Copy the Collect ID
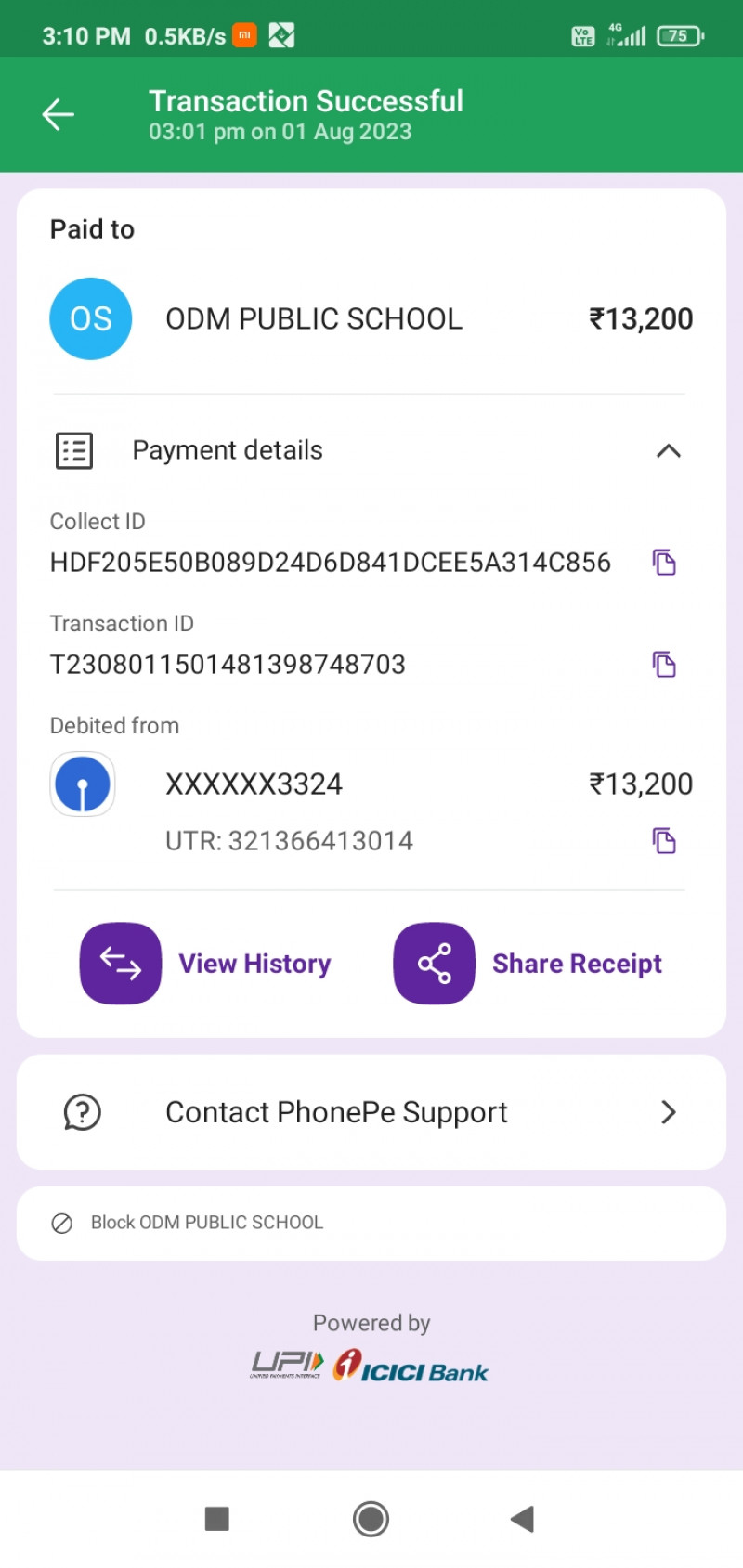 pos(663,563)
